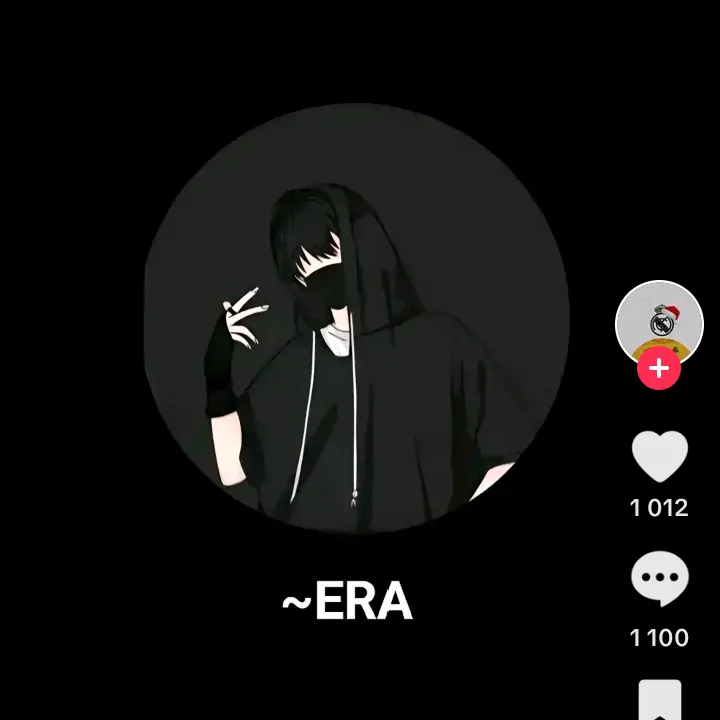Like this video with the heart
Screen dimensions: 720x720
point(660,457)
